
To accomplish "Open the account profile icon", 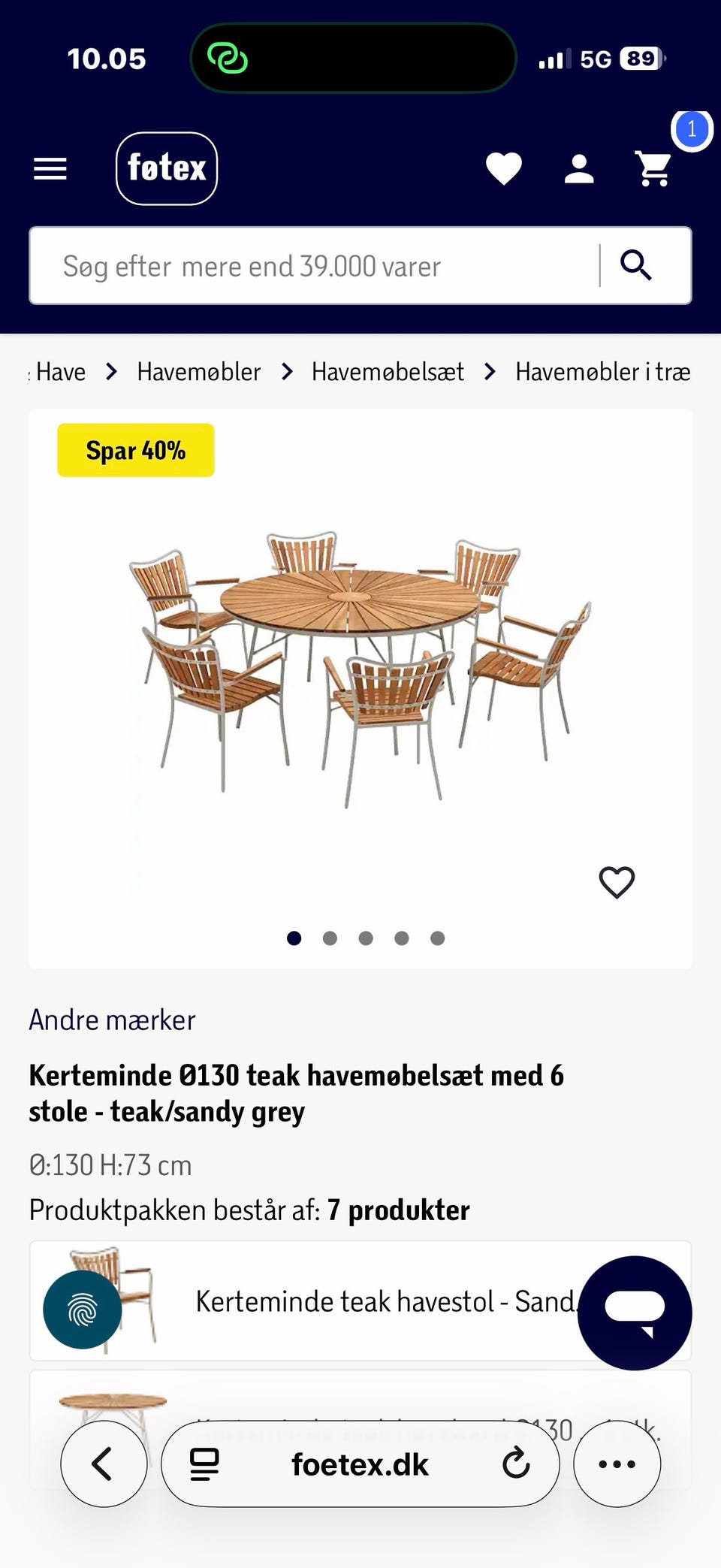I will coord(579,168).
